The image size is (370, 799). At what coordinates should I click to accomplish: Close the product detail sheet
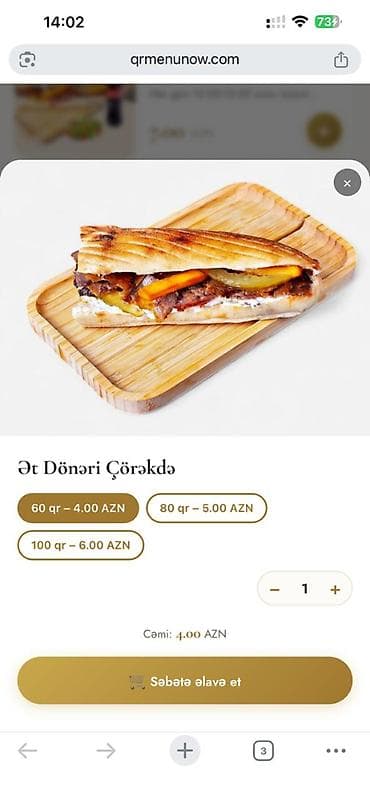(x=347, y=182)
